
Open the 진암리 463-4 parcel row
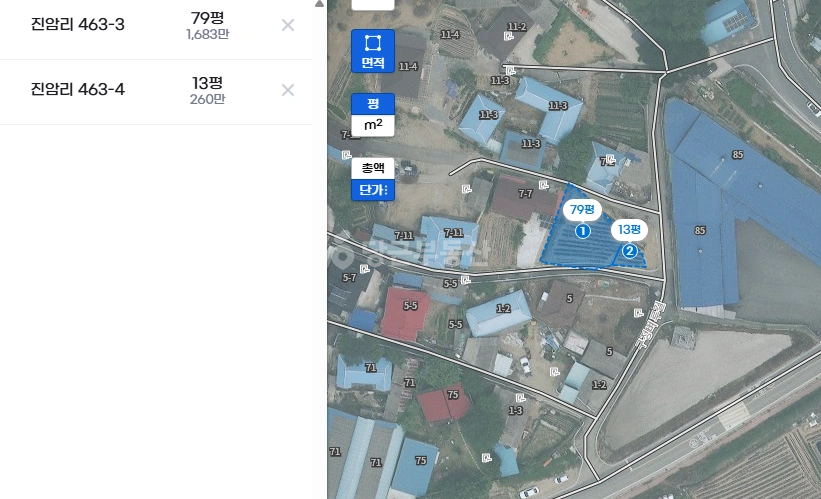click(156, 92)
